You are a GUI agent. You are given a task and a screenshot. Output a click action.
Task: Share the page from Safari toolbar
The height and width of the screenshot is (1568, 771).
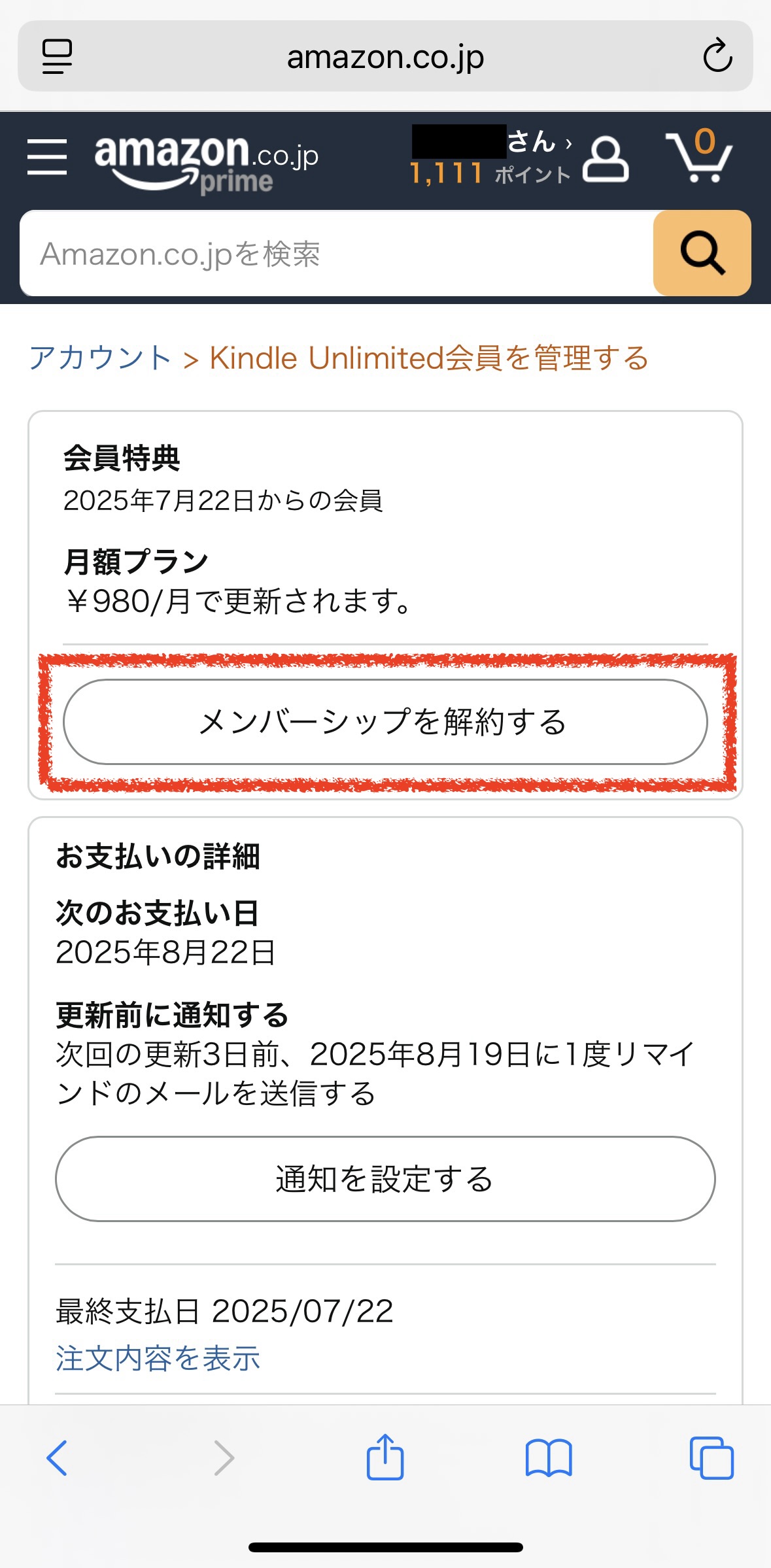(385, 1457)
